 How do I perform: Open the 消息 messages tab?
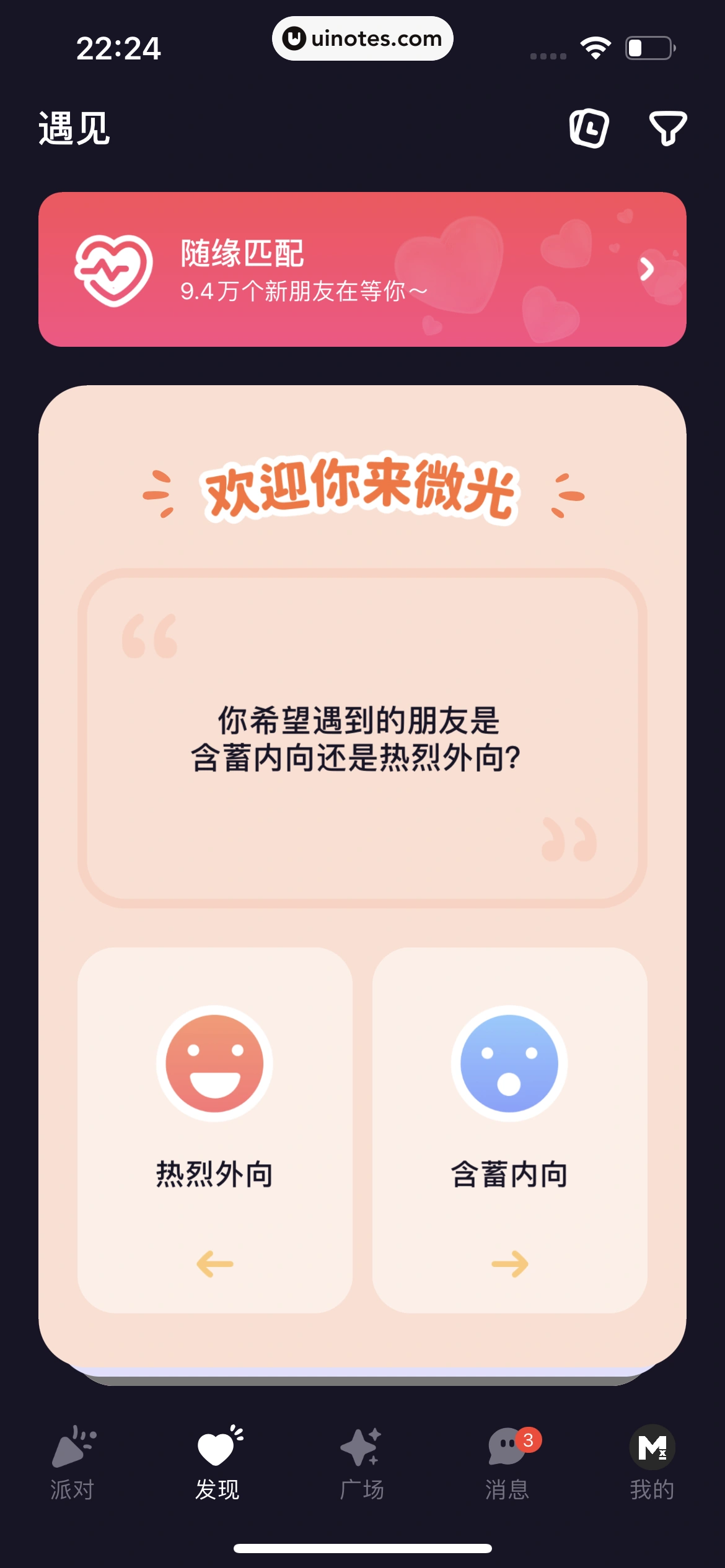[507, 1463]
